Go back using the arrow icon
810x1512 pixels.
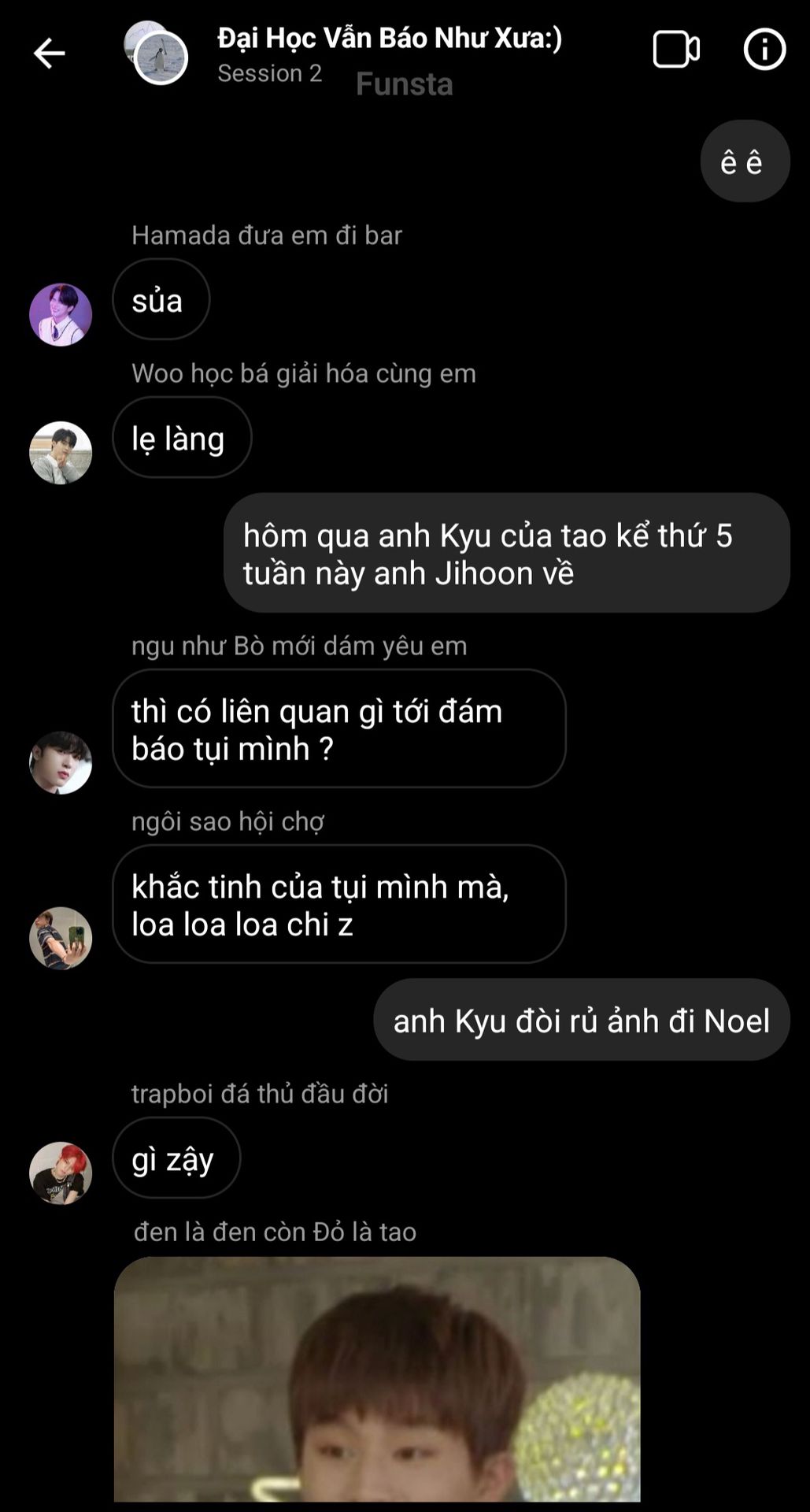49,54
